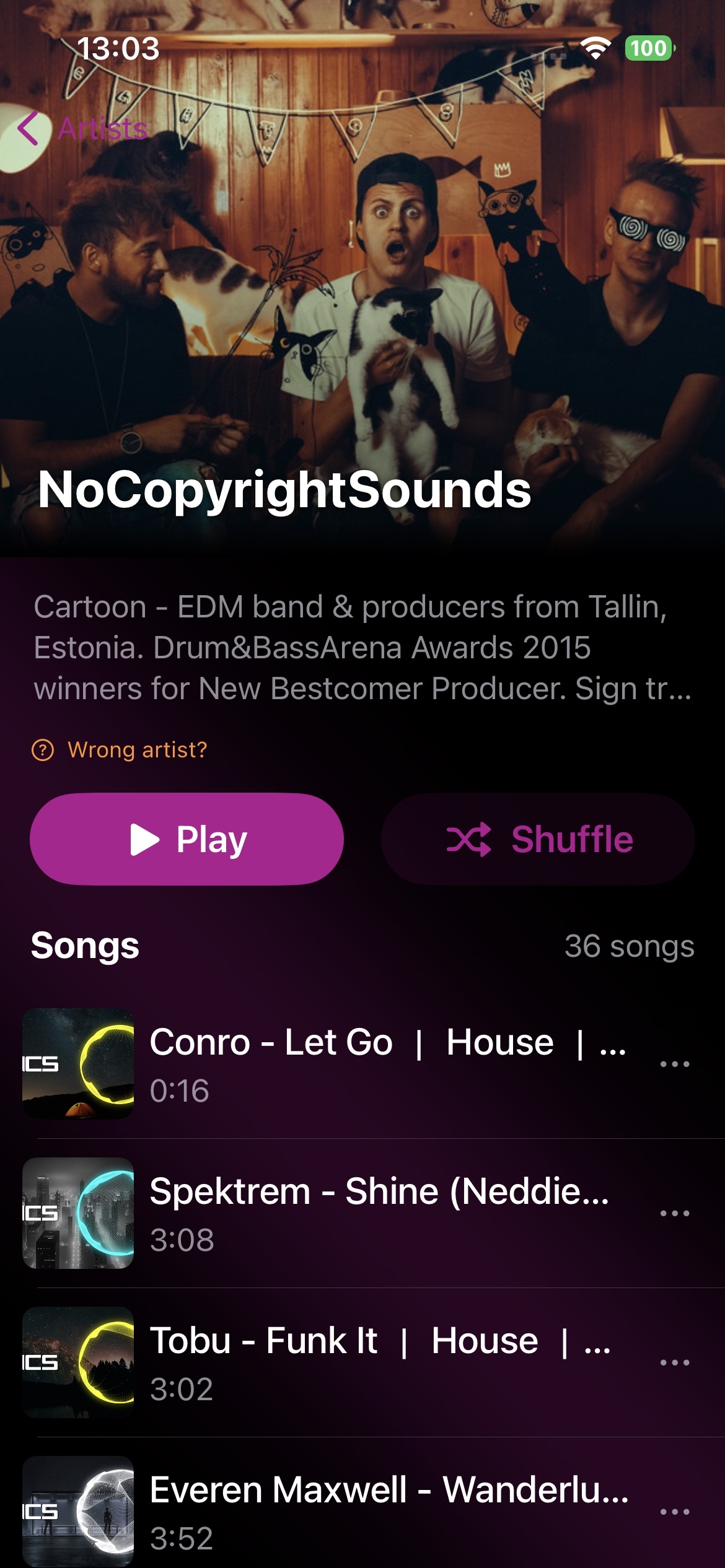Open options for the Everen Maxwell song
Screen dimensions: 725x1568
[x=674, y=1512]
